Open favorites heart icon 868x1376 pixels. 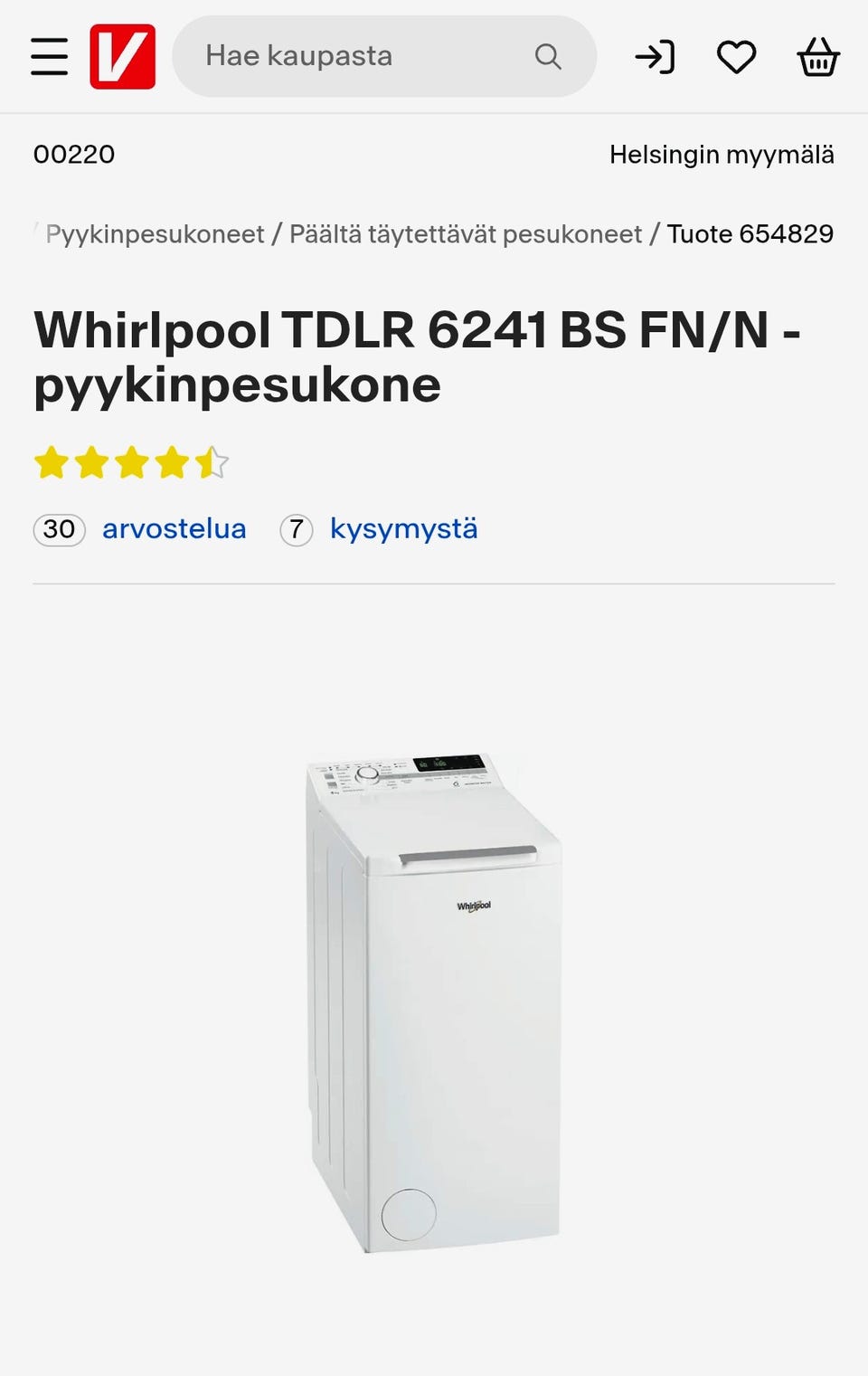[x=736, y=57]
